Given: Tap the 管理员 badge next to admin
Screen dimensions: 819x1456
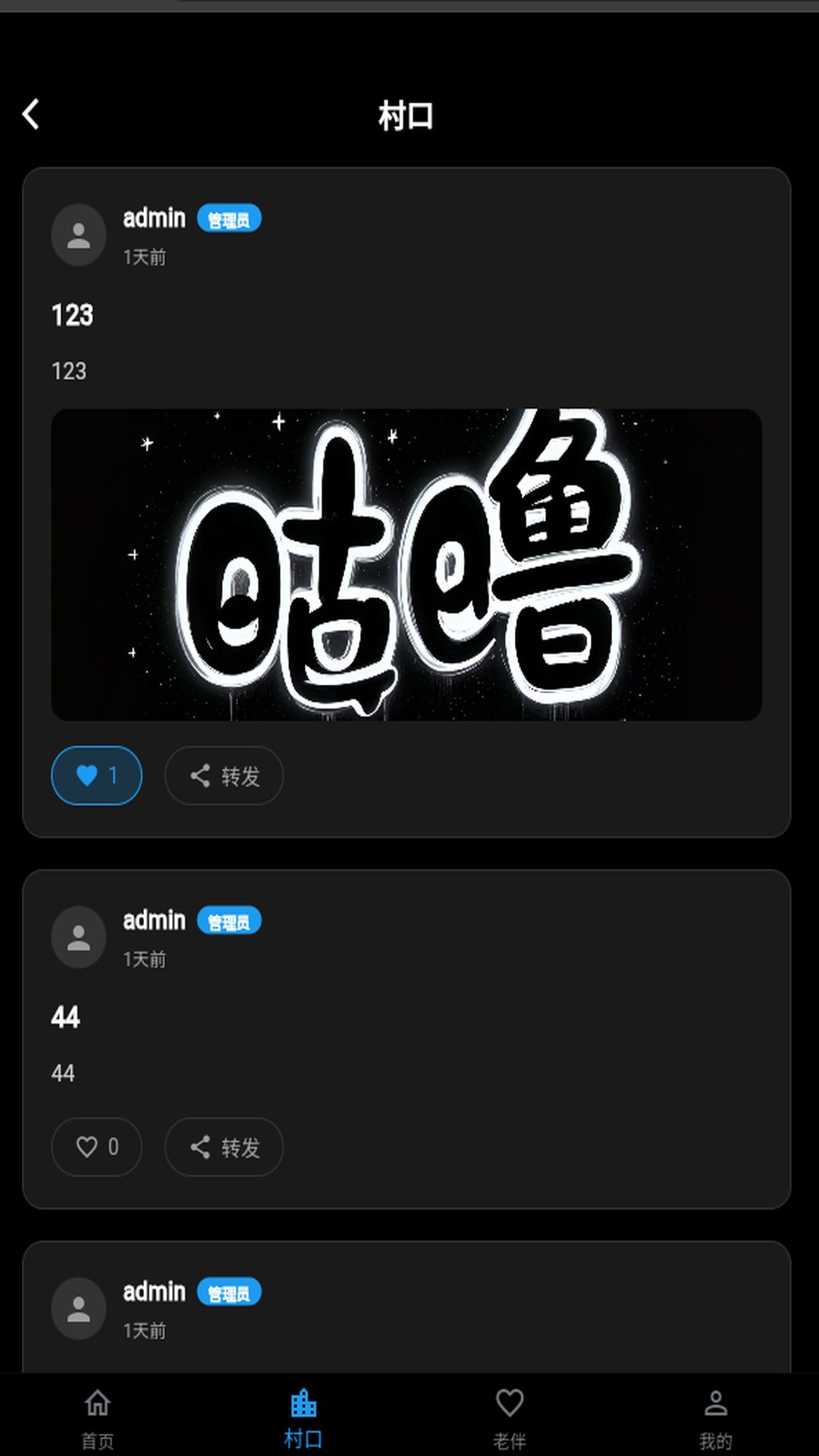Looking at the screenshot, I should [230, 218].
